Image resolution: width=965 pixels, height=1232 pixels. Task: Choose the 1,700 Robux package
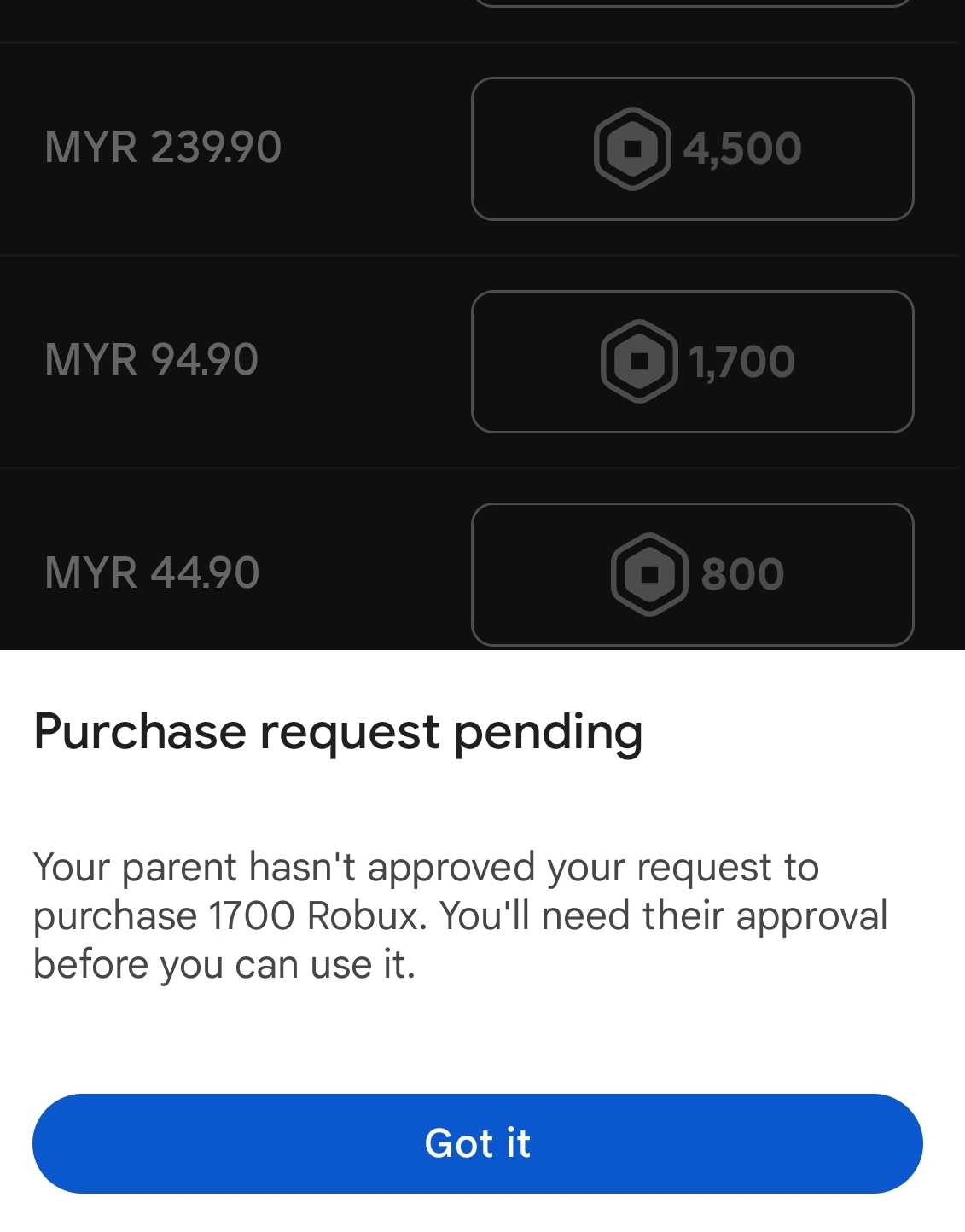pyautogui.click(x=692, y=361)
